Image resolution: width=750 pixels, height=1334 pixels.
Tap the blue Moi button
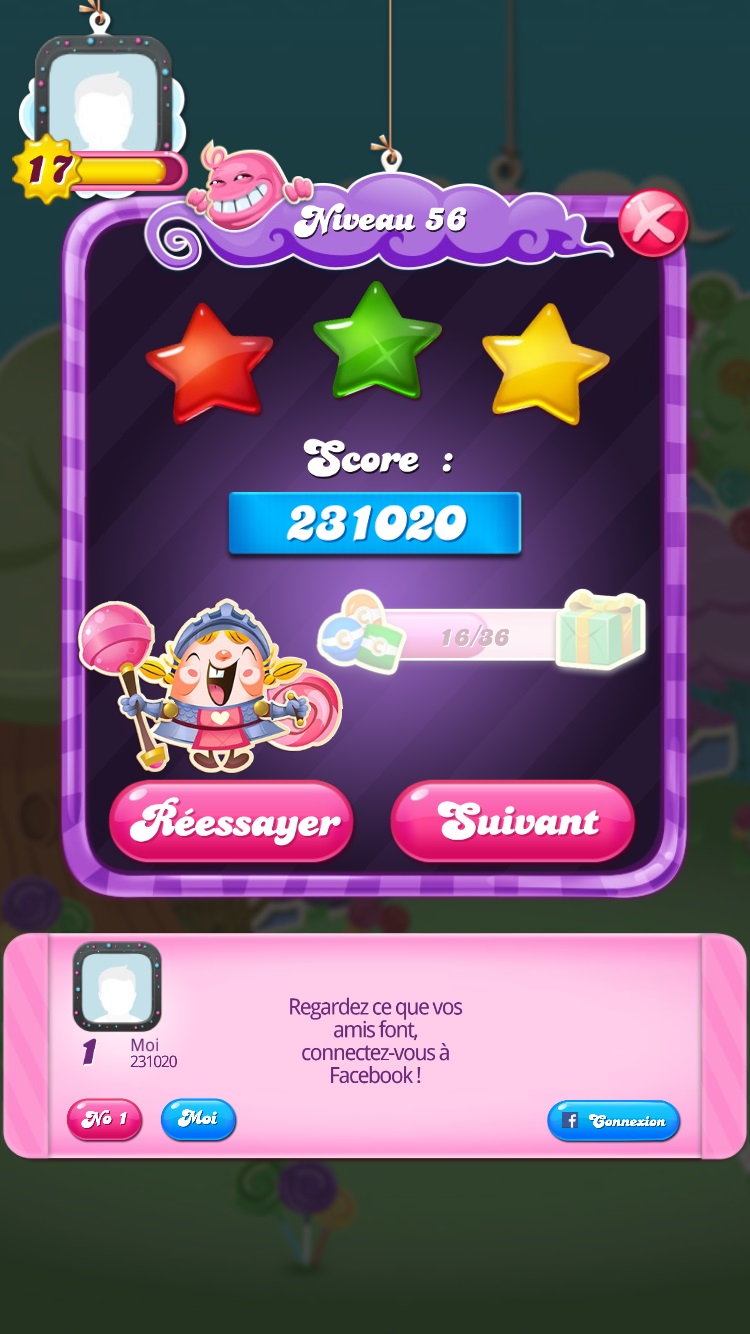(198, 1119)
